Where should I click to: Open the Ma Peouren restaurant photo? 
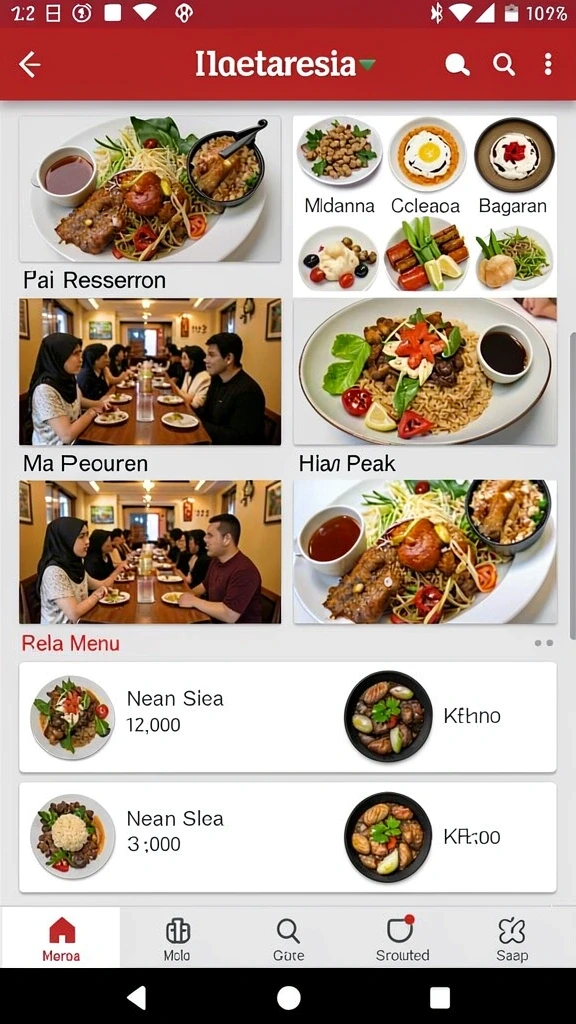150,372
